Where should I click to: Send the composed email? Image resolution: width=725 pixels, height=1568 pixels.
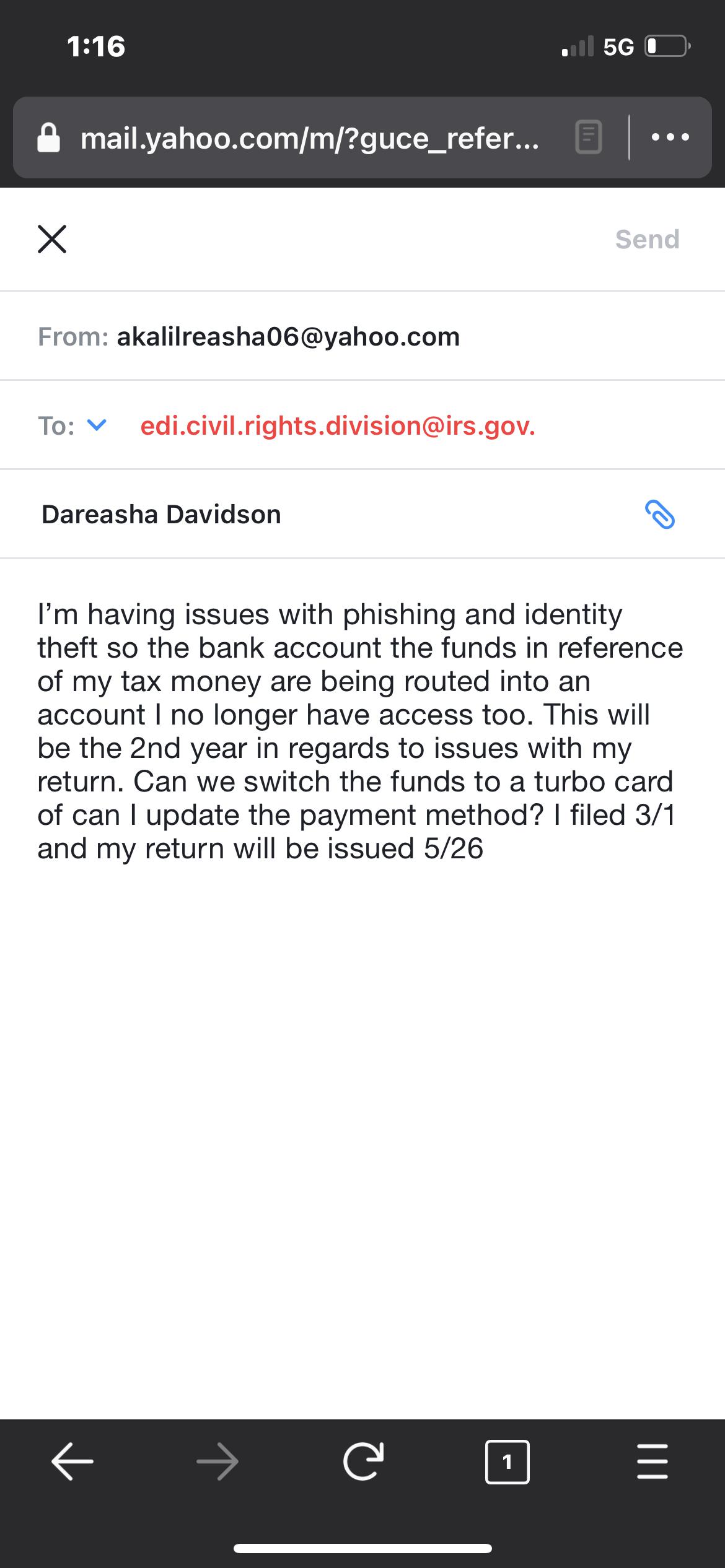[647, 239]
